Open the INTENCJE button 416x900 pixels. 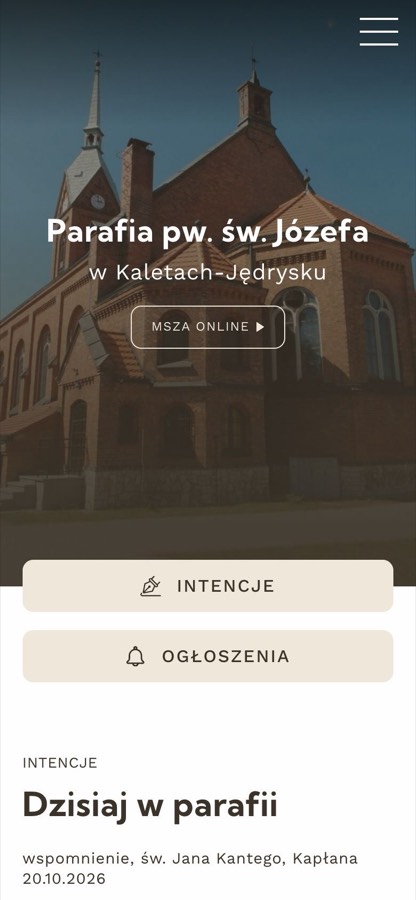(208, 586)
